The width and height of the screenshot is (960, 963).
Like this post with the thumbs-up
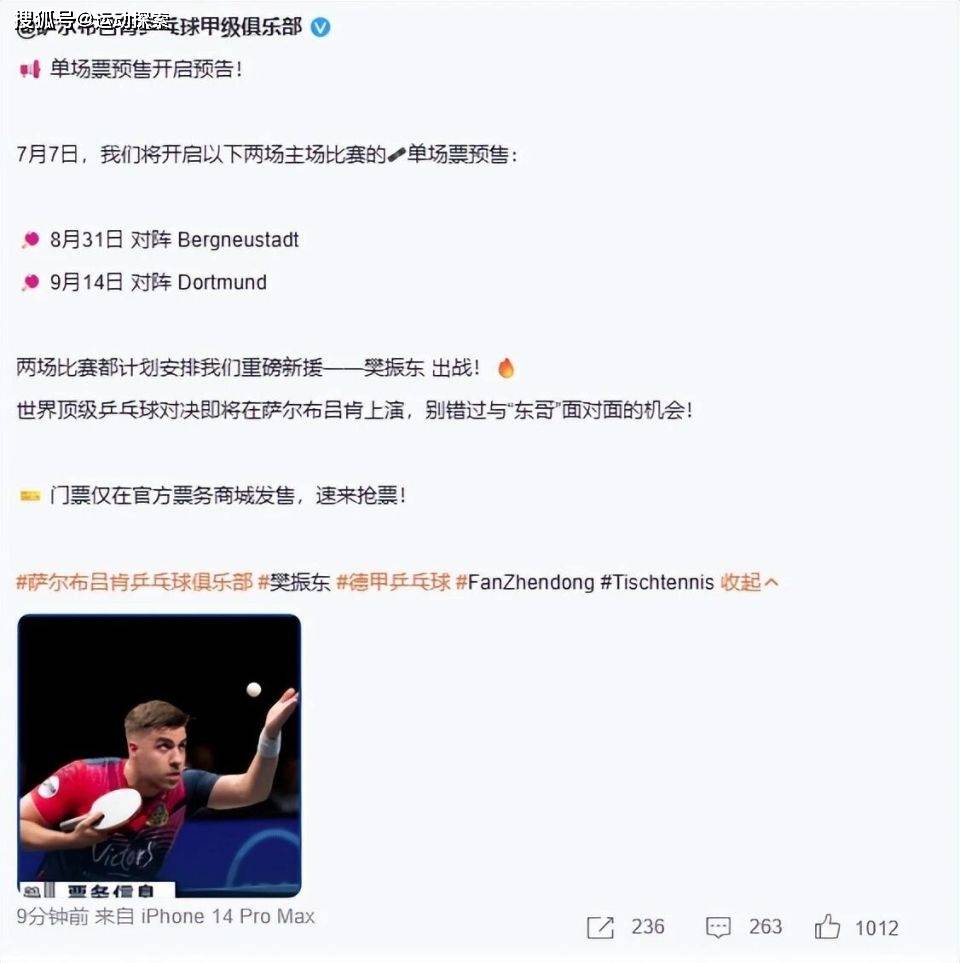[x=827, y=927]
